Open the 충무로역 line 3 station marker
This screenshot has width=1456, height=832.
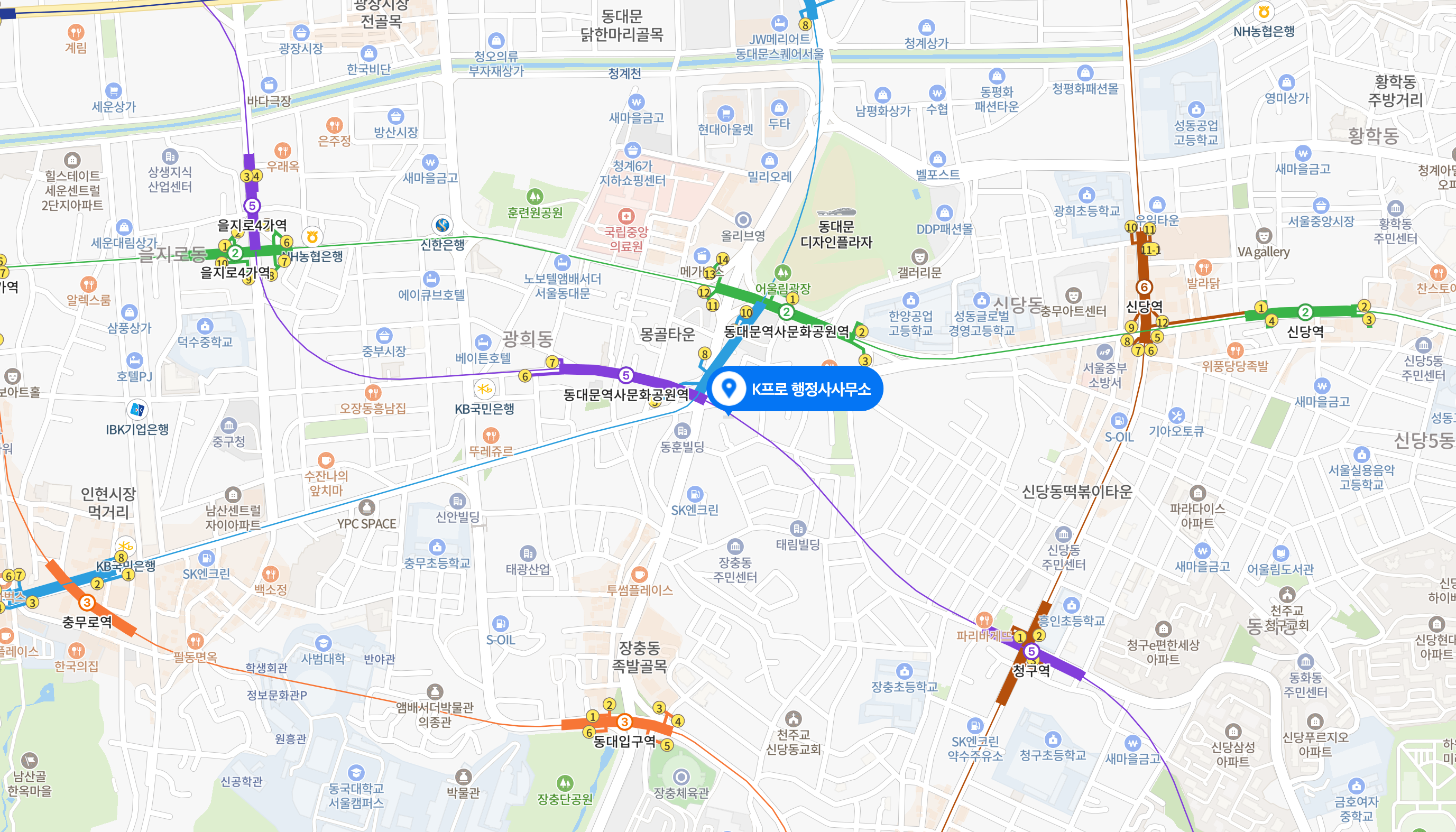[x=87, y=602]
